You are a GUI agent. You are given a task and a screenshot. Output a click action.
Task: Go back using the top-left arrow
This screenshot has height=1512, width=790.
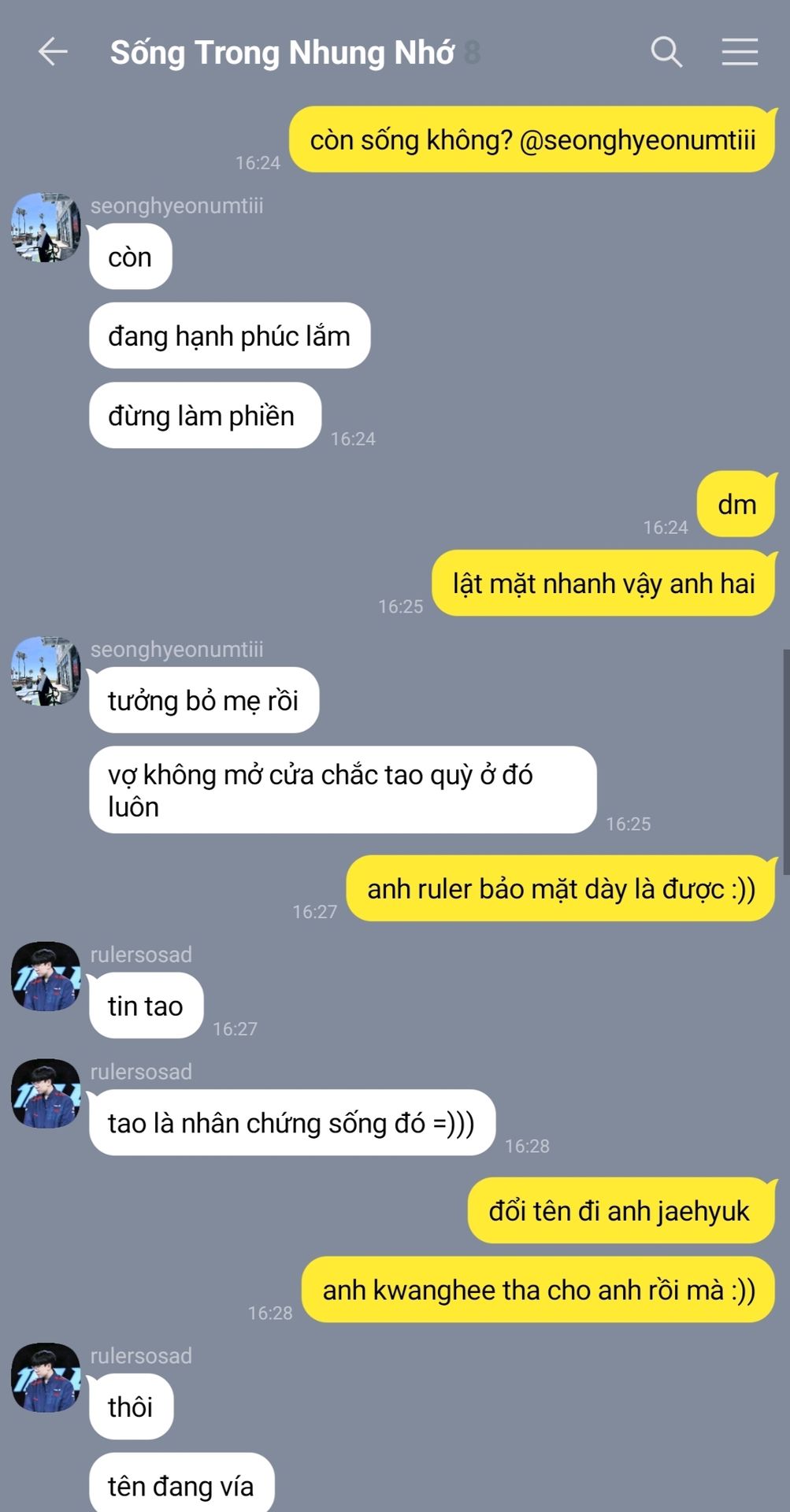53,52
